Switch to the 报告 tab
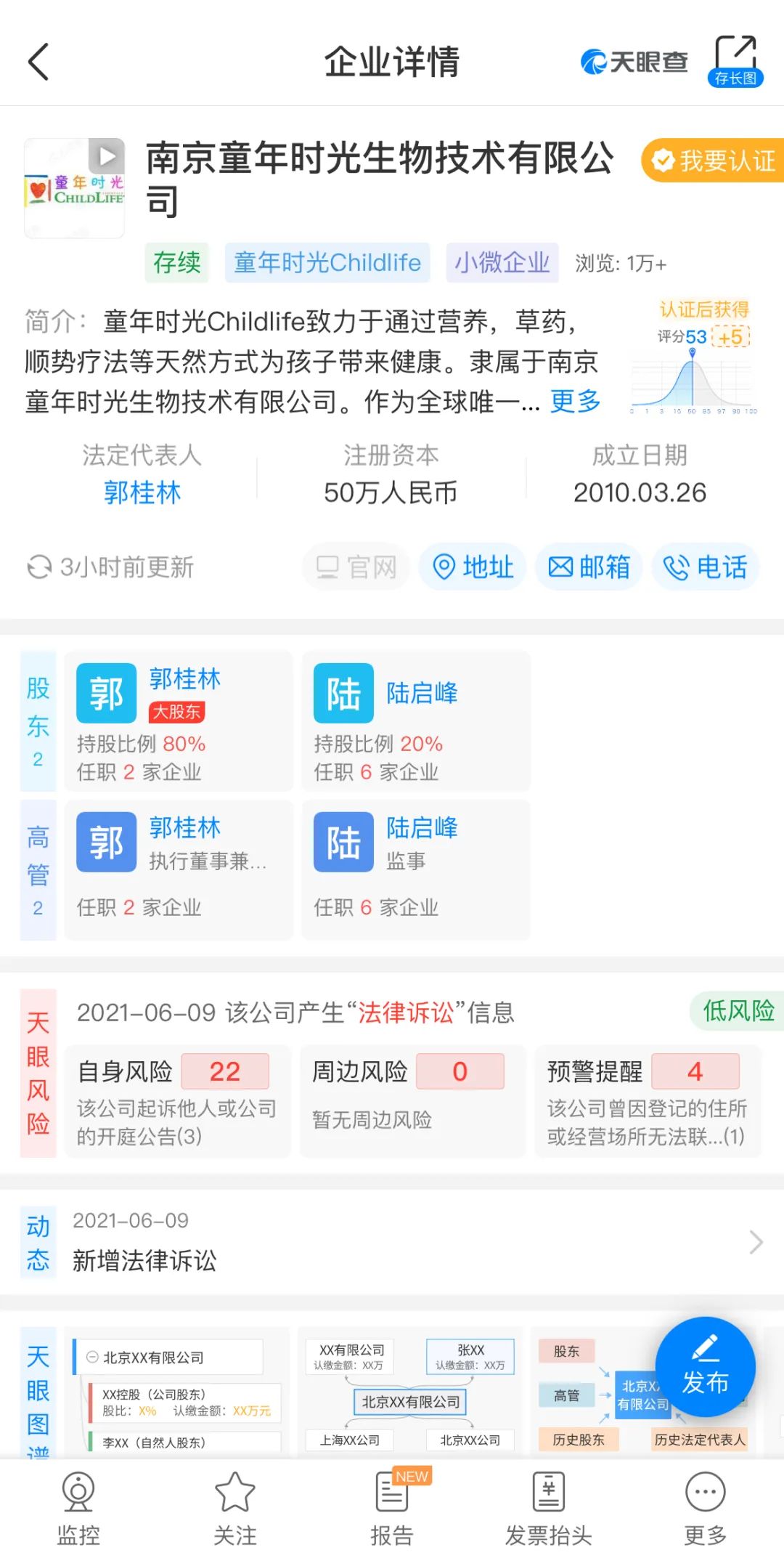 [x=391, y=1507]
